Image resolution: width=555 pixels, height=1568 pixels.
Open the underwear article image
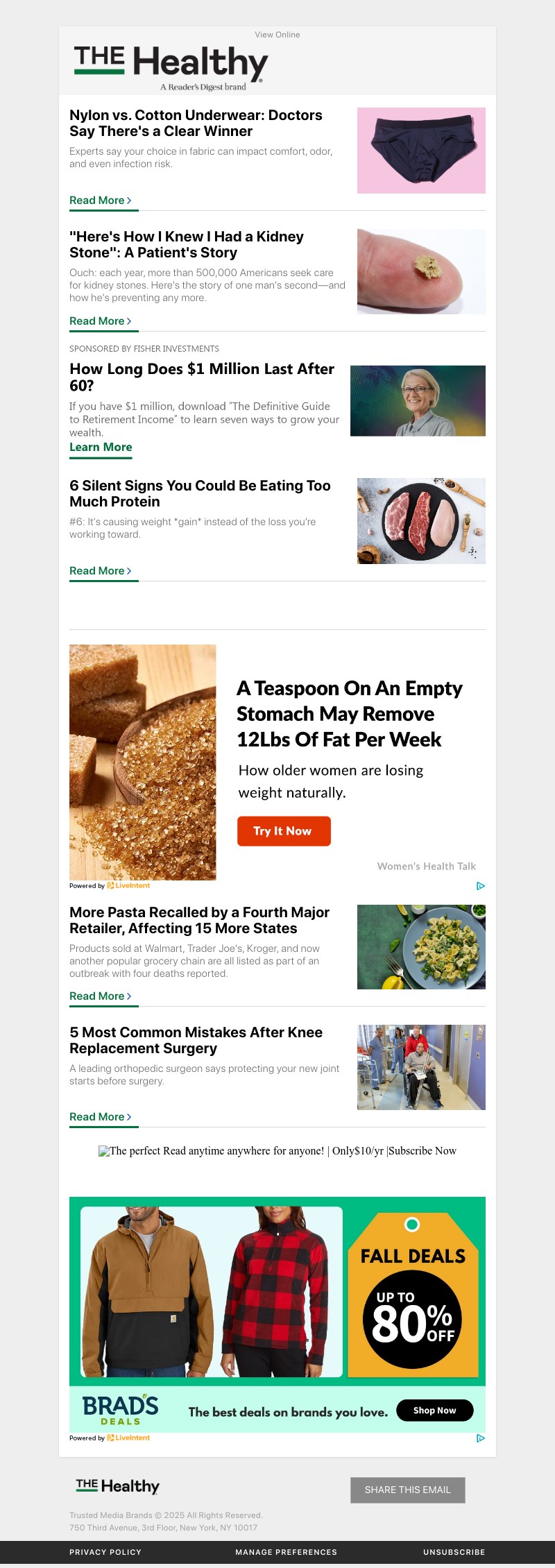pyautogui.click(x=421, y=151)
